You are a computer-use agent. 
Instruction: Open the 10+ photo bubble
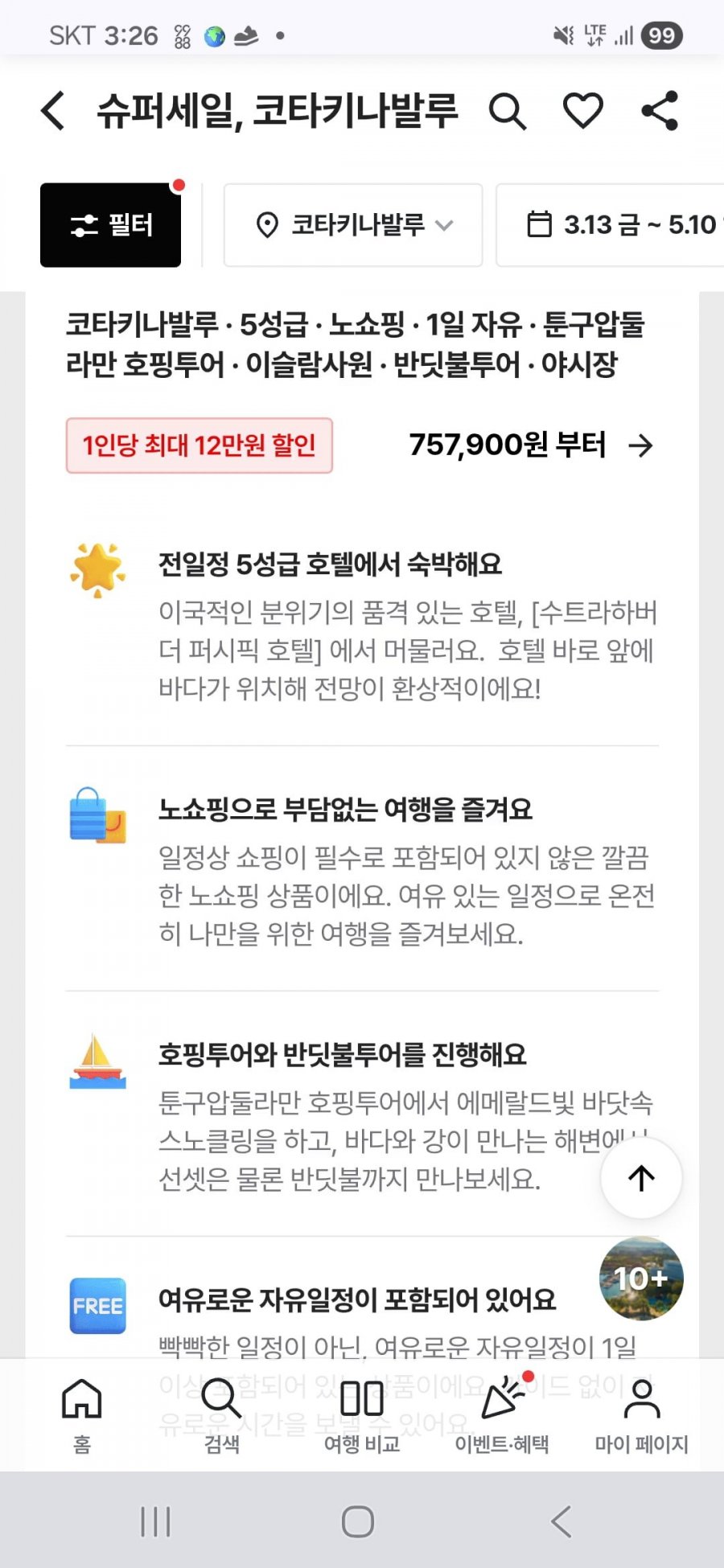coord(641,1278)
